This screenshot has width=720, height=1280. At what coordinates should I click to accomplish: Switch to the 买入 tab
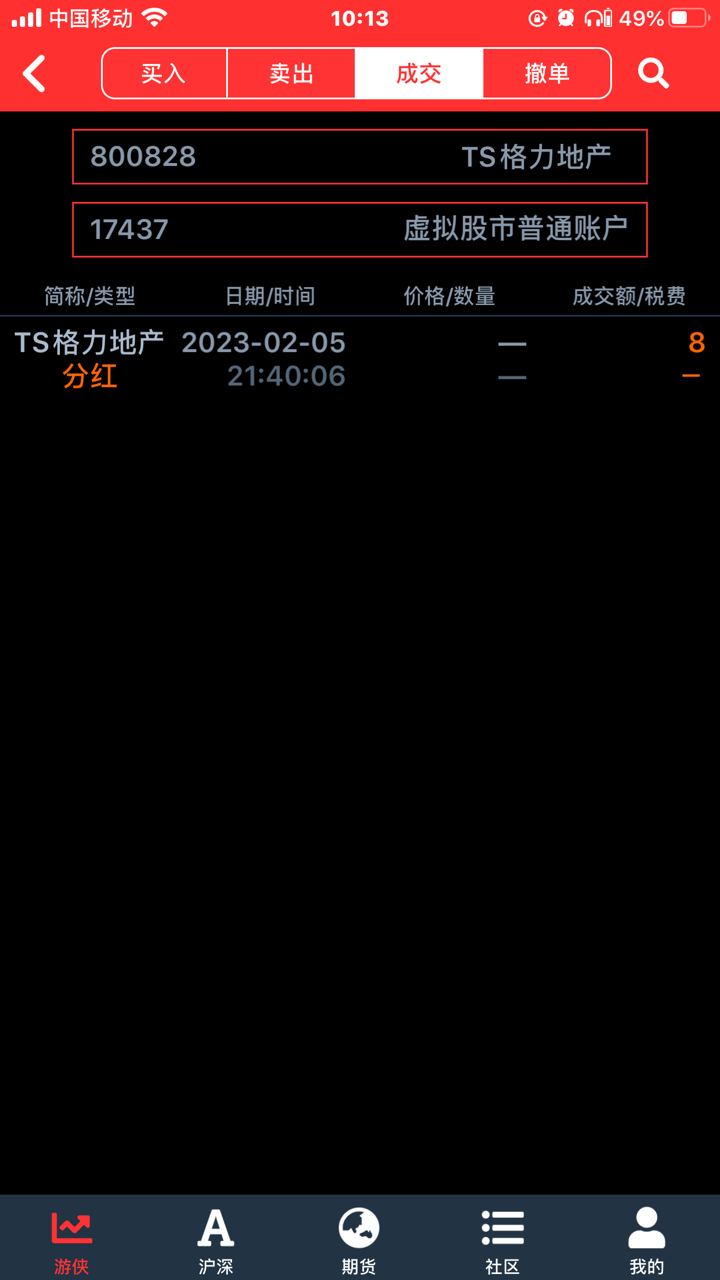[165, 73]
